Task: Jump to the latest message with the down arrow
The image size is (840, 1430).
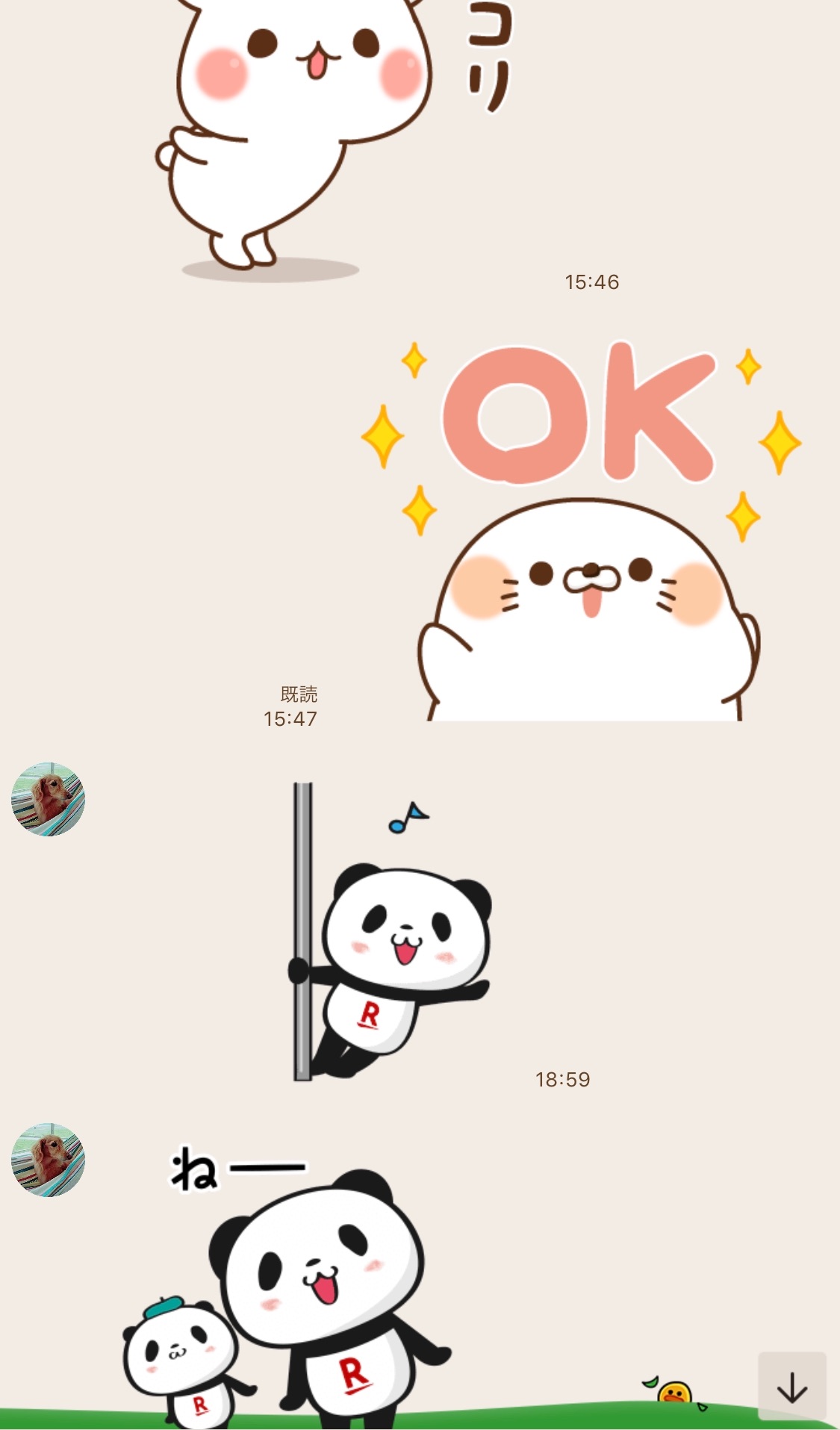Action: (791, 1386)
